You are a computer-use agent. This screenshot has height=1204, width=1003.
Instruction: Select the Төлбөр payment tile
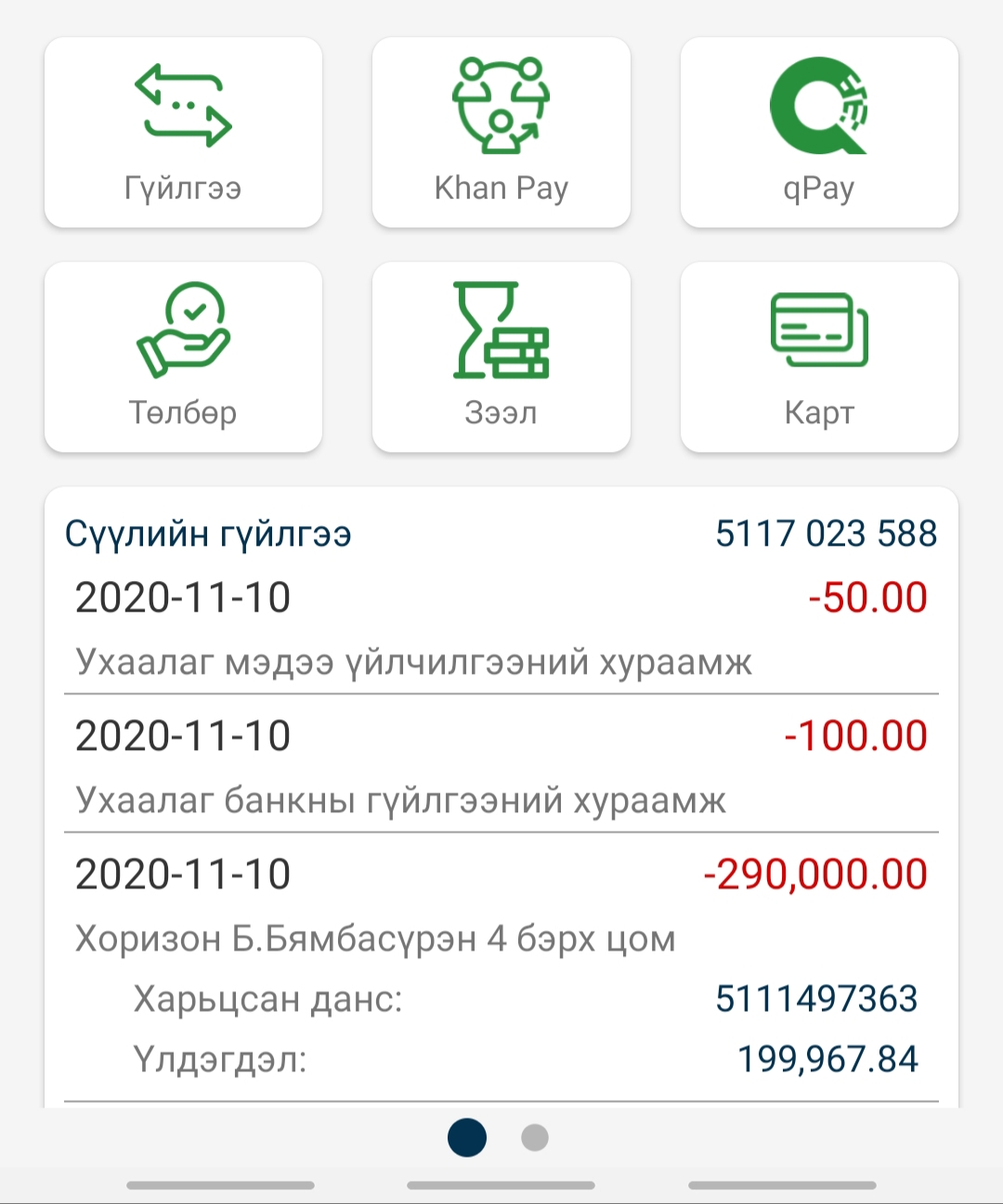[183, 357]
